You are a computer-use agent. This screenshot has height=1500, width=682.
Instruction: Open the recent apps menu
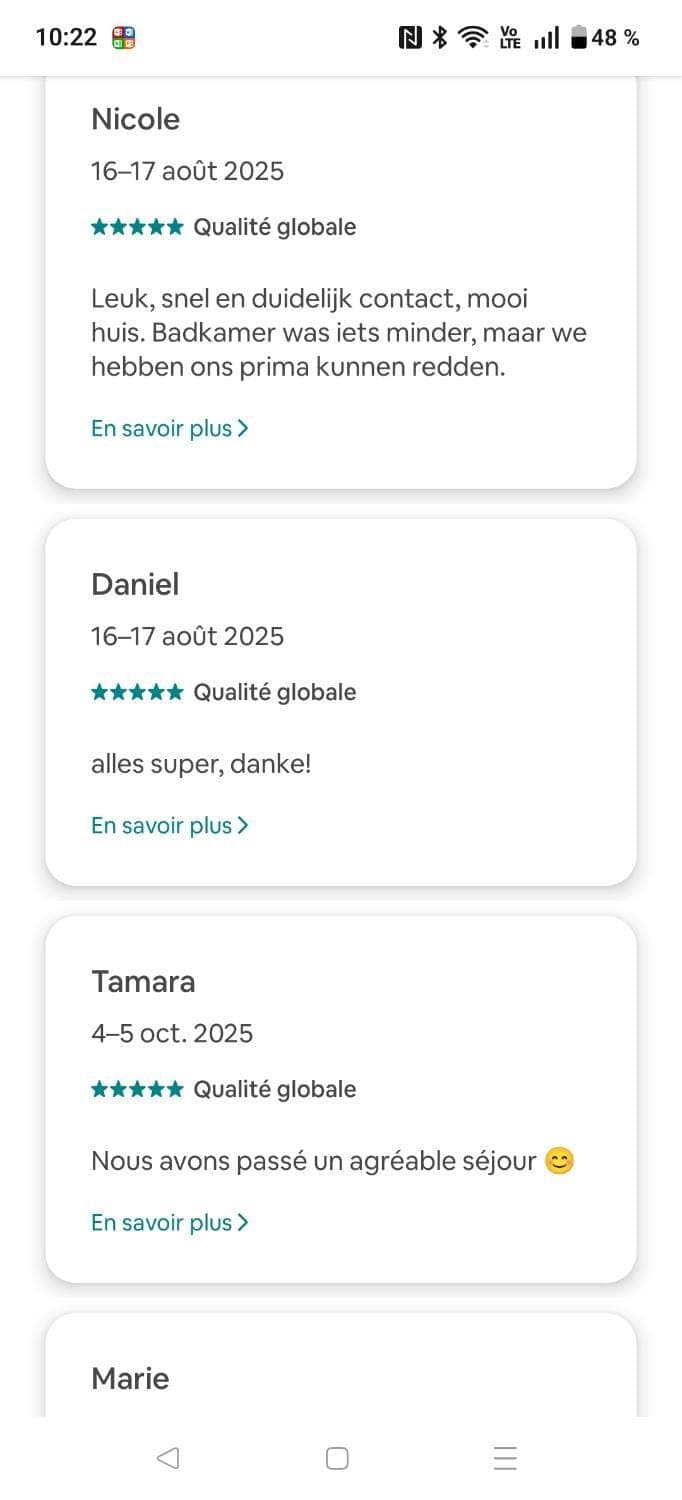tap(505, 1459)
